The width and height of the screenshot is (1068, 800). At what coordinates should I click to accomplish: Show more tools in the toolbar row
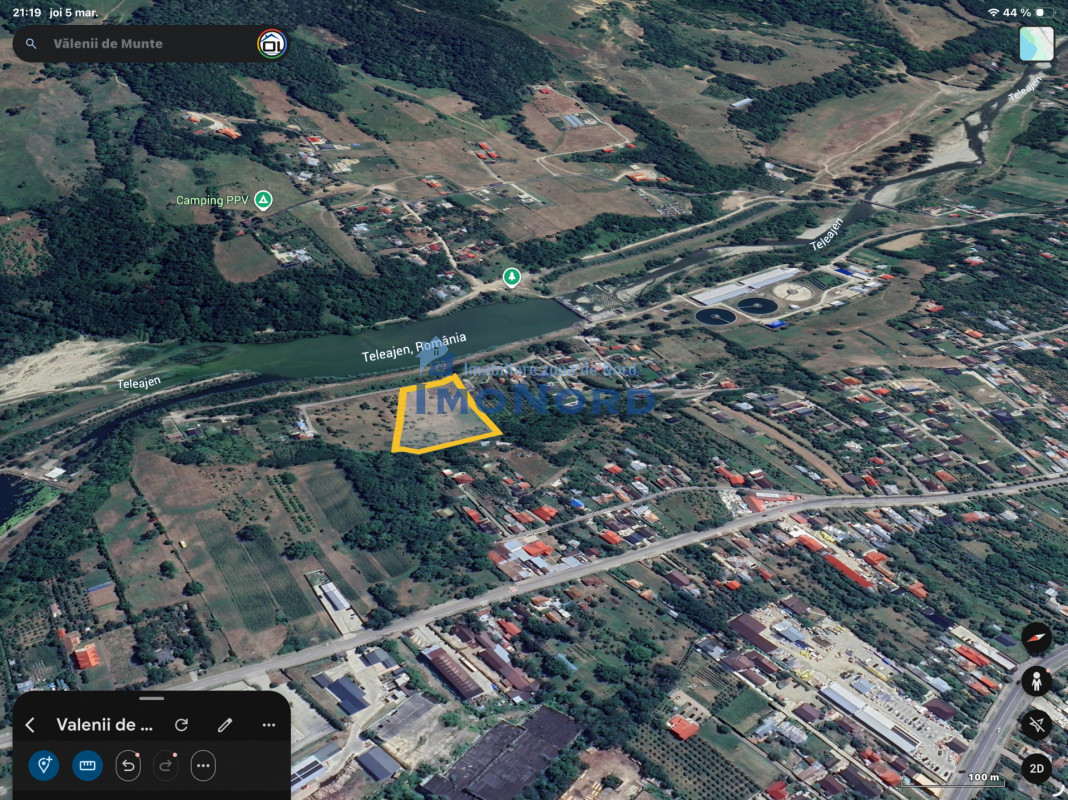(x=203, y=767)
